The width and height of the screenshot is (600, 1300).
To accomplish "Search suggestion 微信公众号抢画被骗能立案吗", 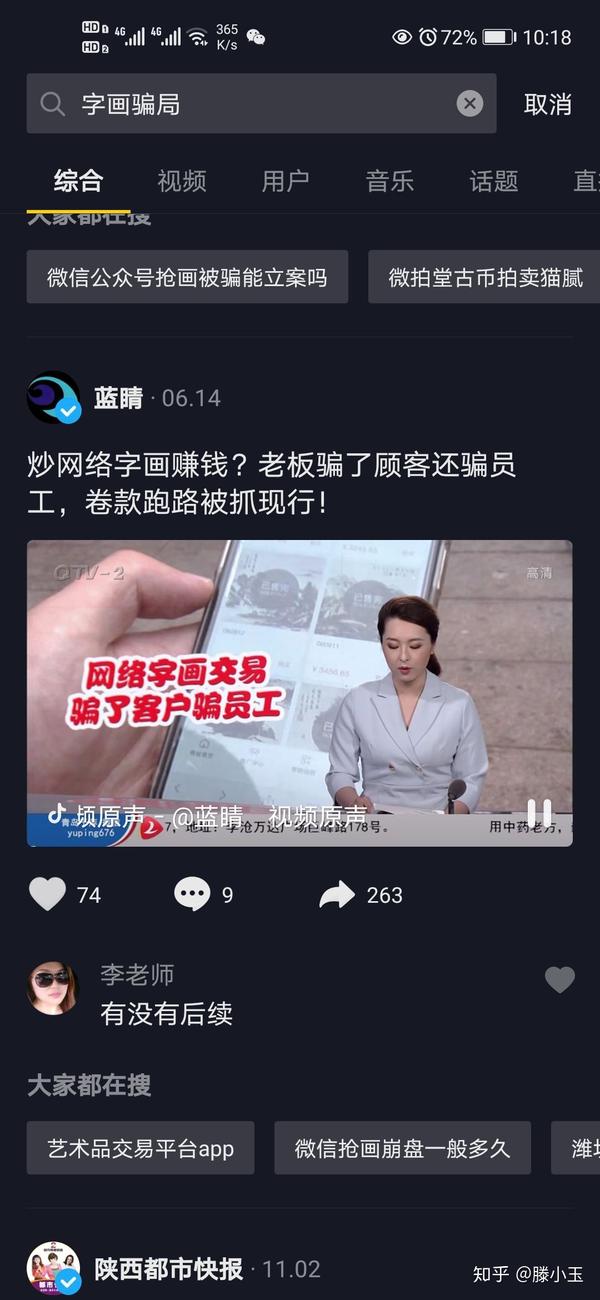I will [x=187, y=277].
